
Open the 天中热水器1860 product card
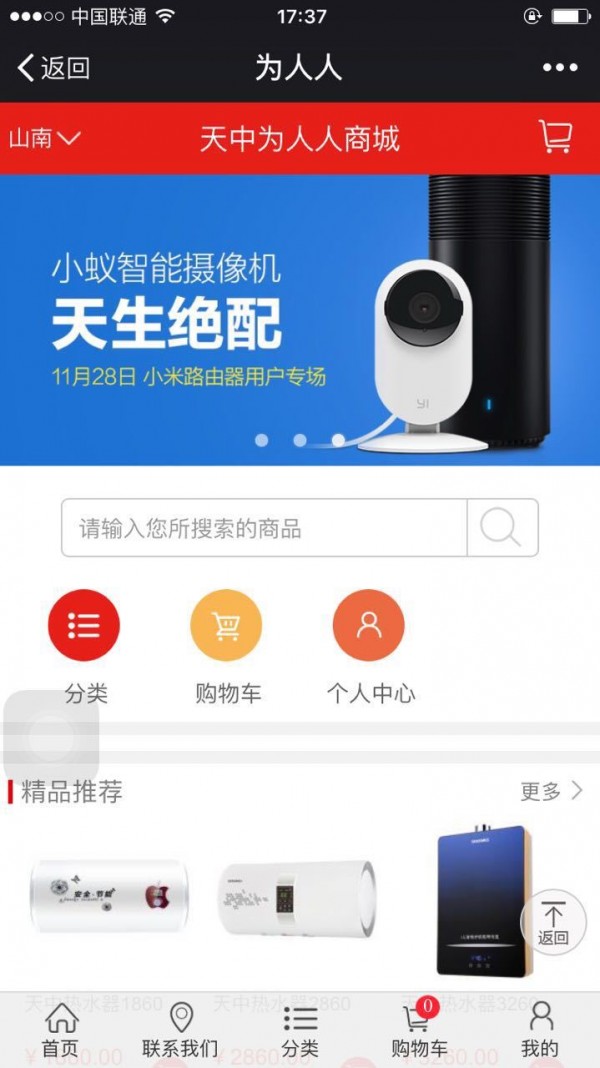point(108,897)
